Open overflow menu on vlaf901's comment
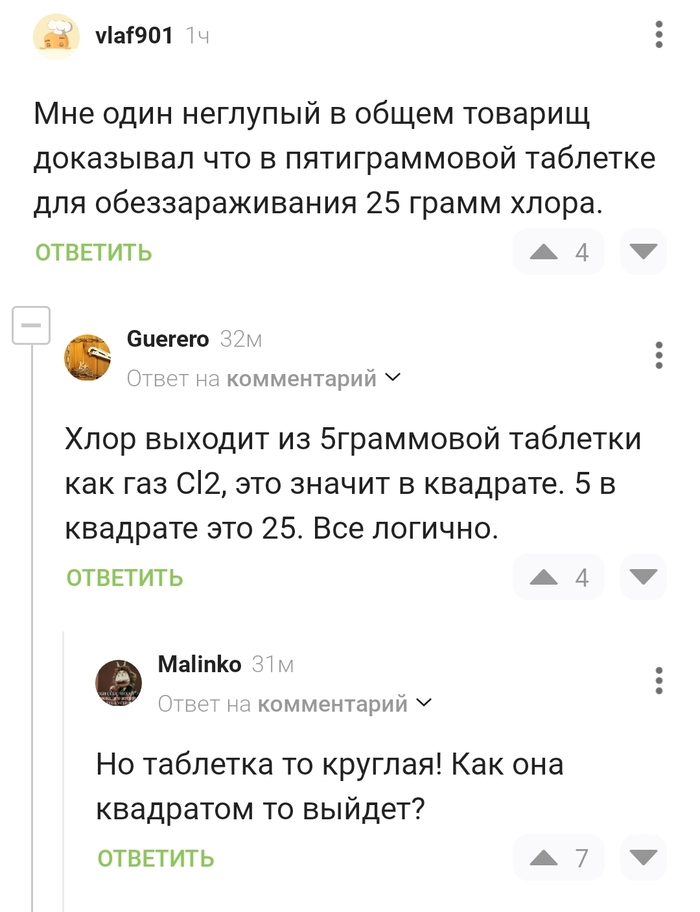This screenshot has width=700, height=912. point(658,35)
